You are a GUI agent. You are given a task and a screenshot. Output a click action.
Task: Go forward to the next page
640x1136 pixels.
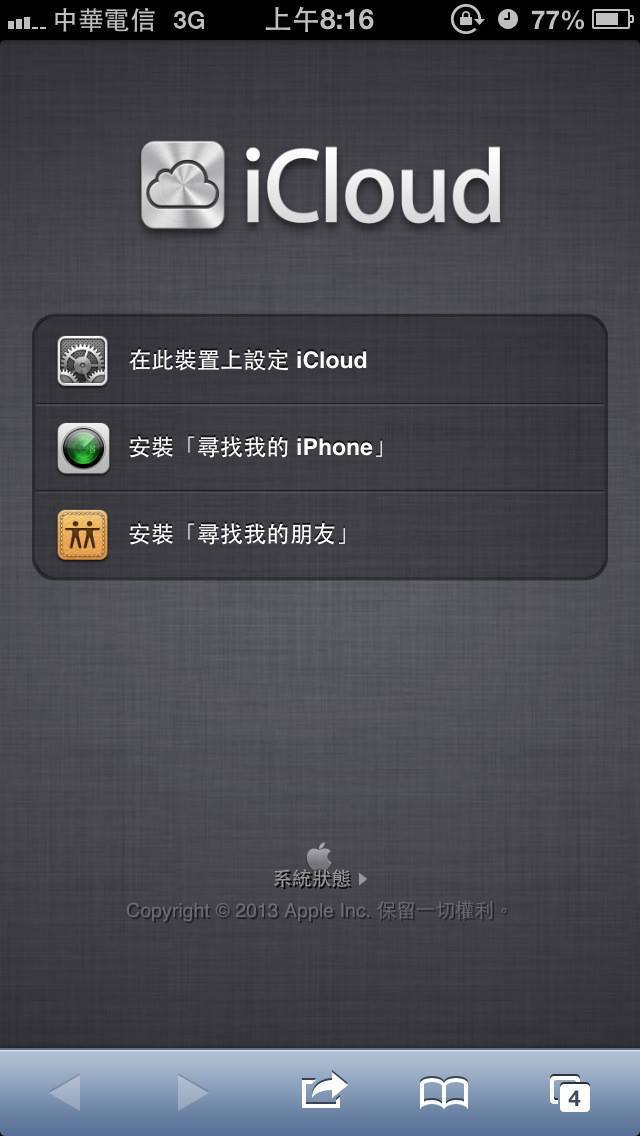pyautogui.click(x=192, y=1093)
